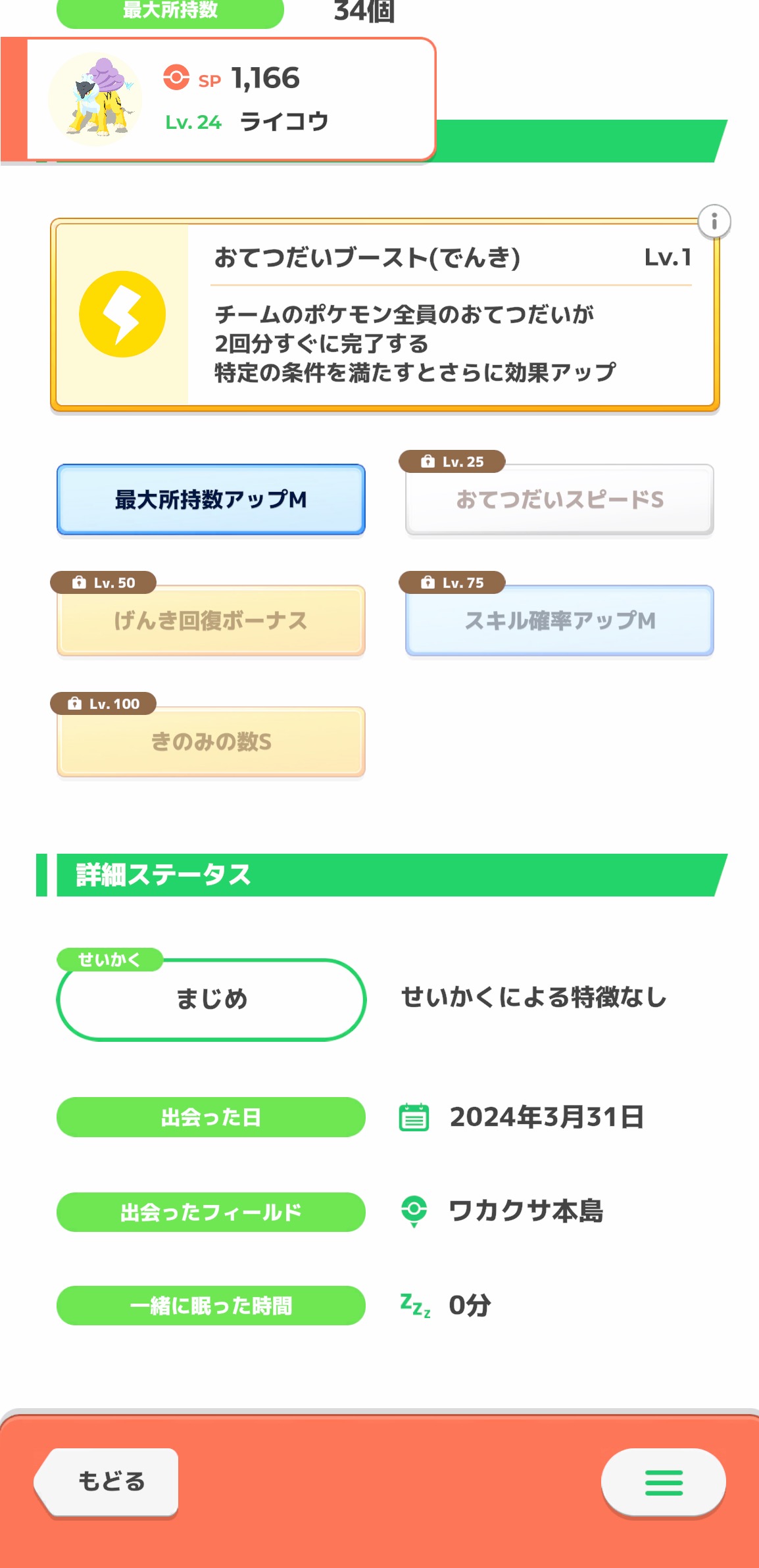
Task: Select the 最大所持数アップM sub skill
Action: (211, 500)
